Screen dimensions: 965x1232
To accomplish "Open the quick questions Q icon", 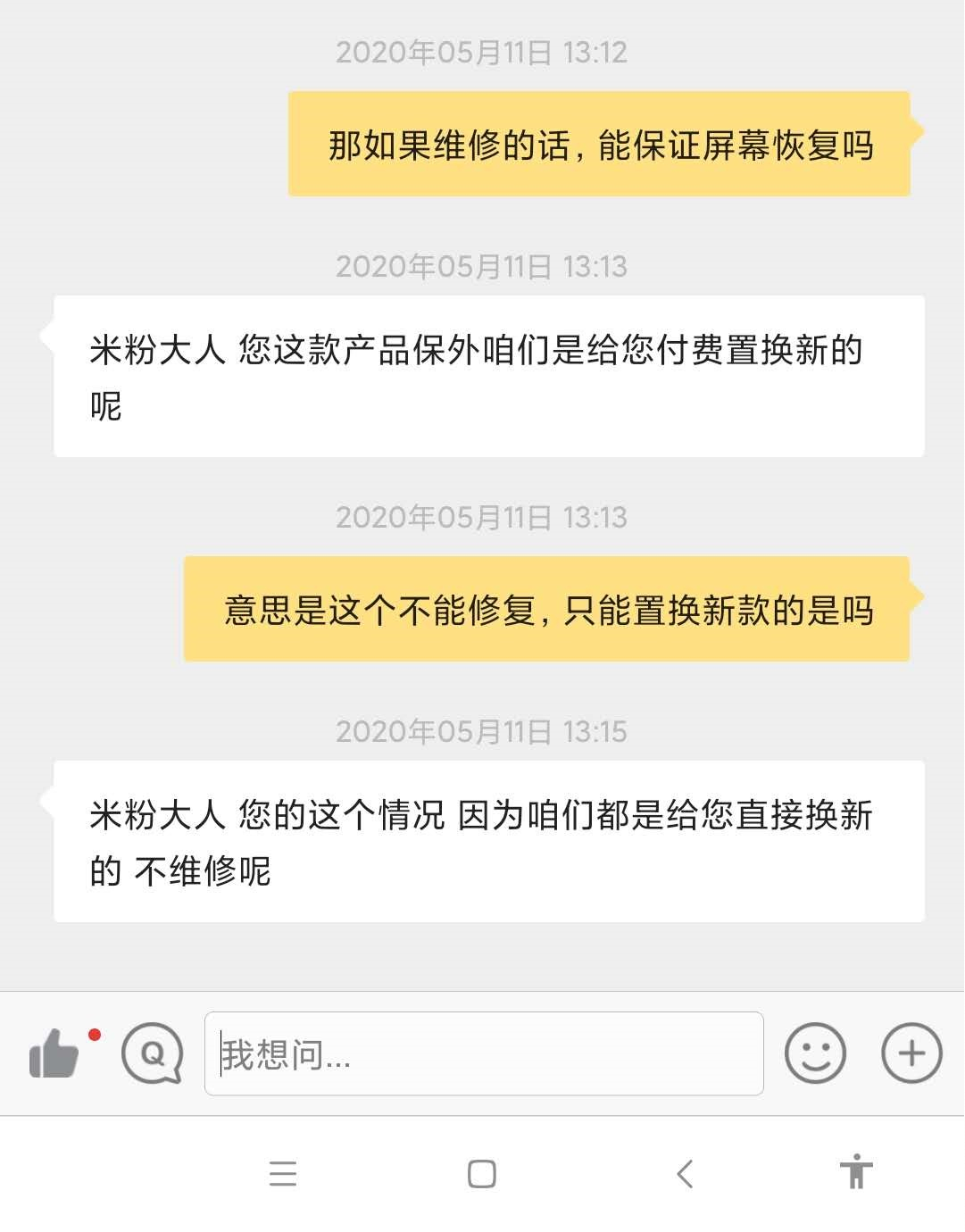I will pos(152,1054).
